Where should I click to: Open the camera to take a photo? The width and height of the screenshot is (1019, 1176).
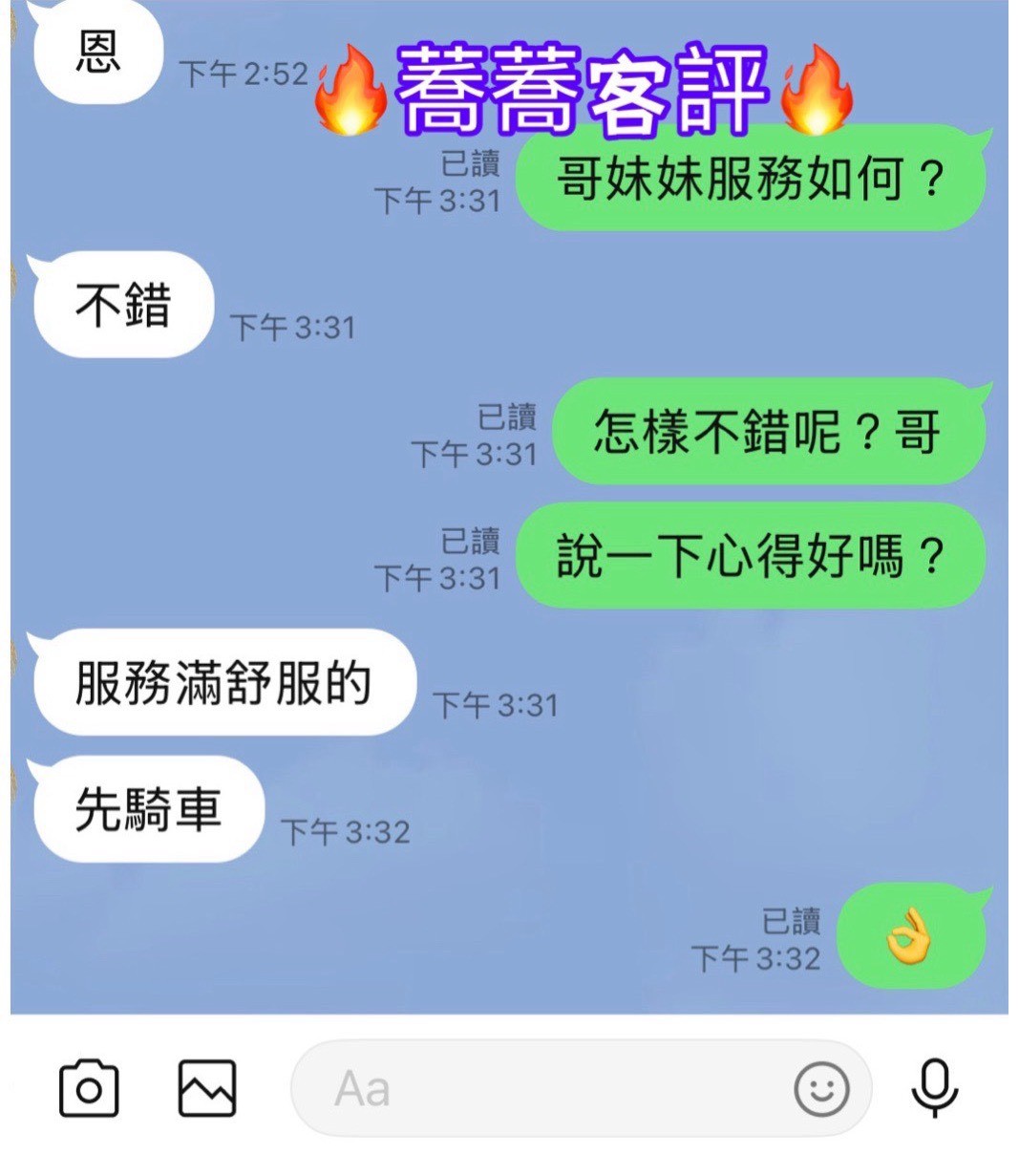click(89, 1088)
